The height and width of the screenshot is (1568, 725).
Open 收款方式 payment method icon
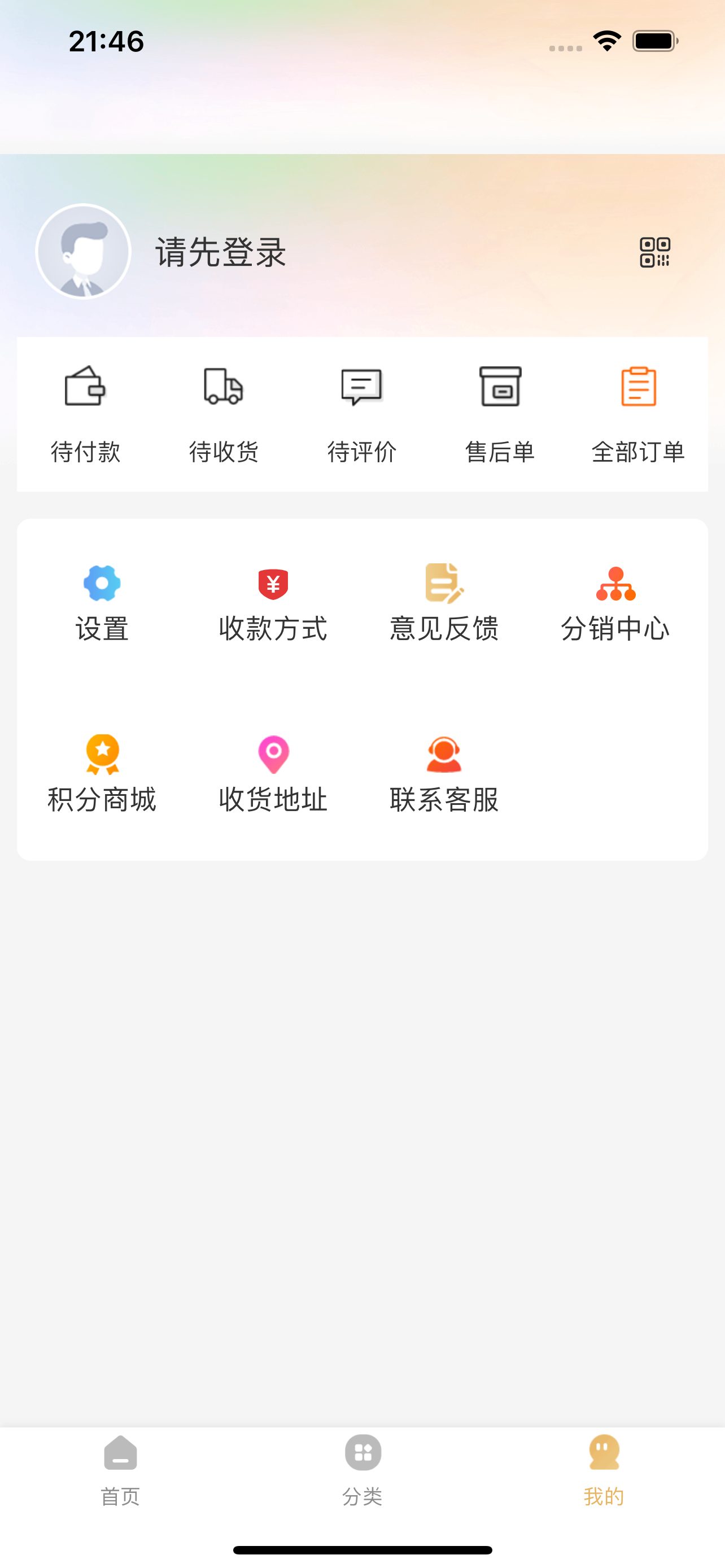pyautogui.click(x=272, y=583)
